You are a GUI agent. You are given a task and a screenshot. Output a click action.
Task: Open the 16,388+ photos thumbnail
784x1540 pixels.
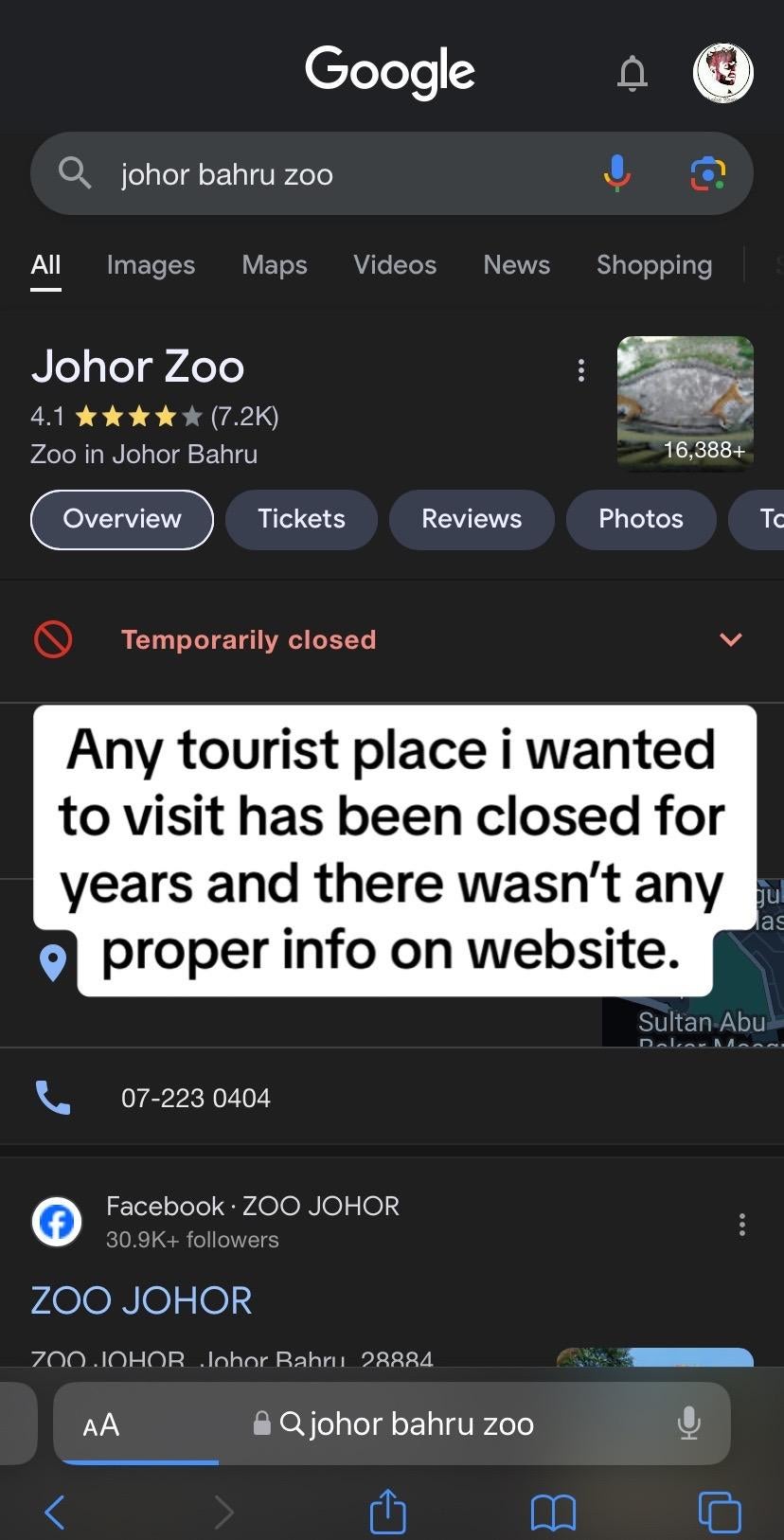point(685,403)
